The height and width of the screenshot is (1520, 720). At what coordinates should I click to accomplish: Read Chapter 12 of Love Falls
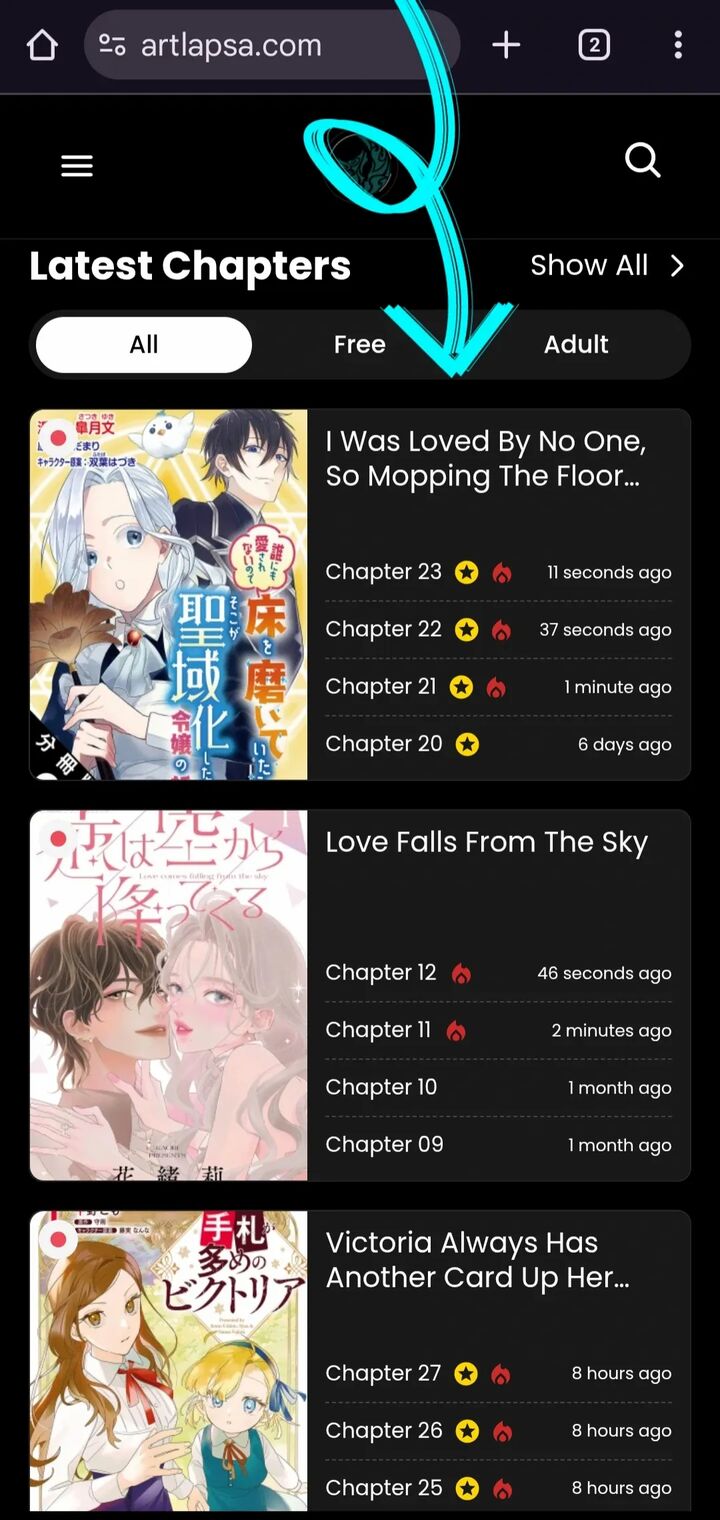coord(381,973)
